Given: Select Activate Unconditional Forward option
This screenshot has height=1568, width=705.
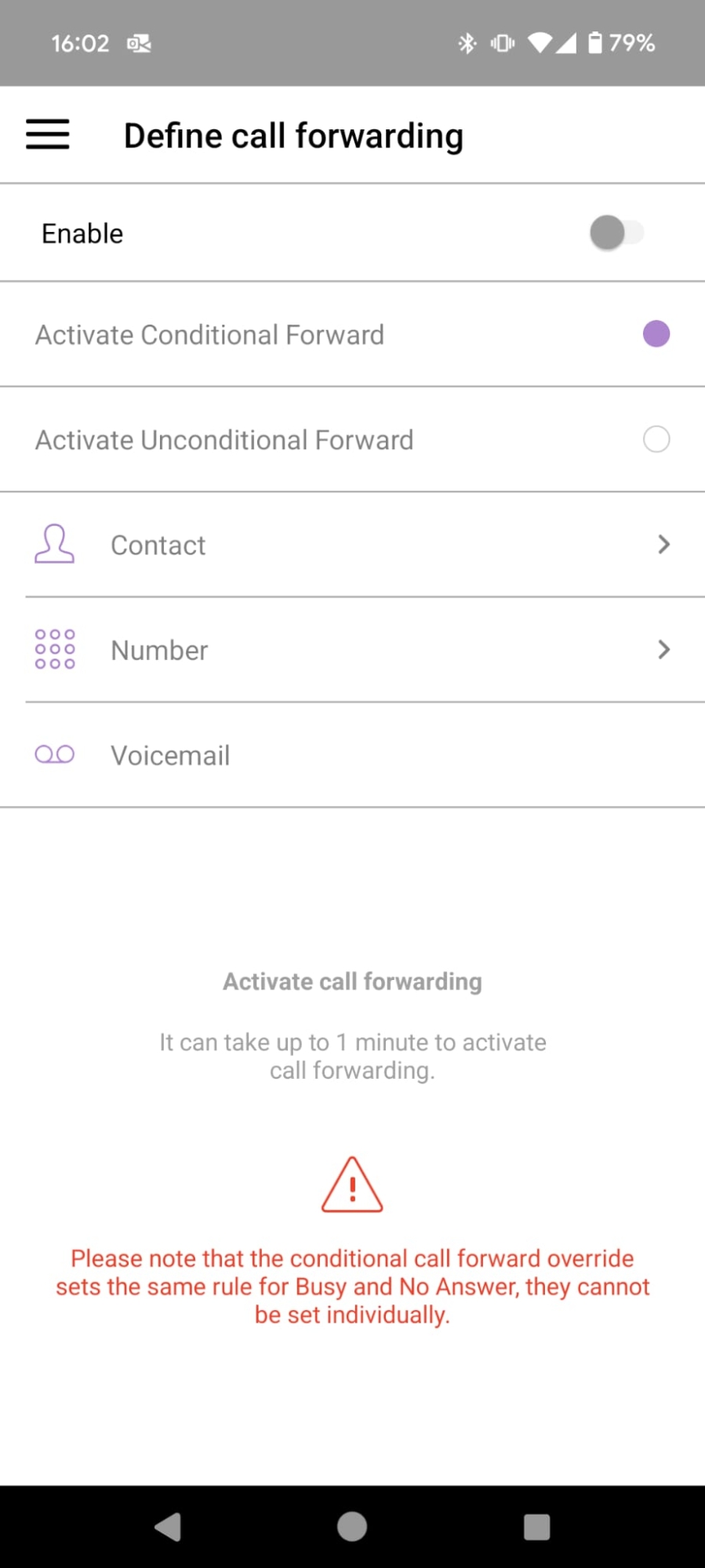Looking at the screenshot, I should (352, 439).
